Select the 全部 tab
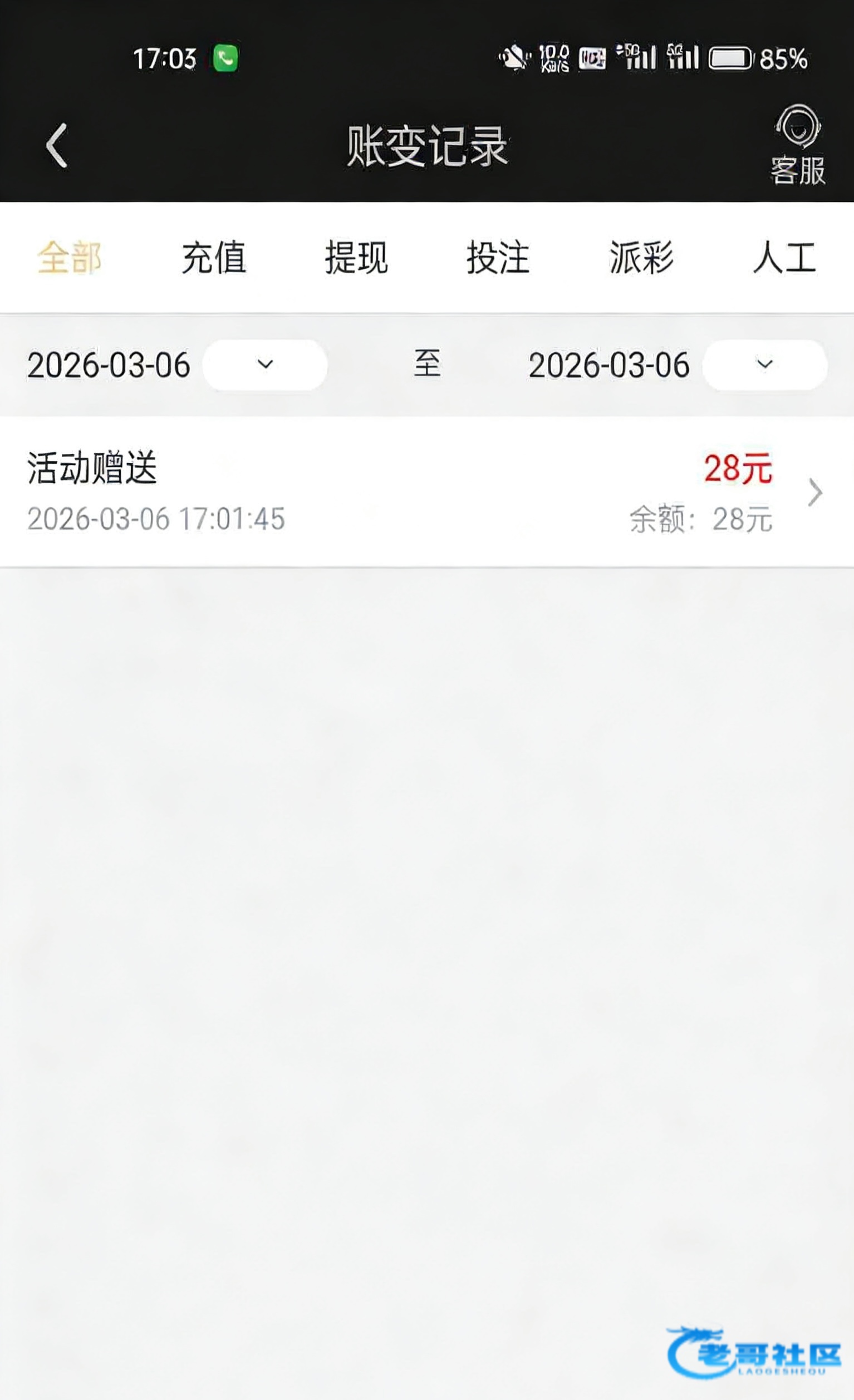Screen dimensions: 854x1400 coord(70,258)
